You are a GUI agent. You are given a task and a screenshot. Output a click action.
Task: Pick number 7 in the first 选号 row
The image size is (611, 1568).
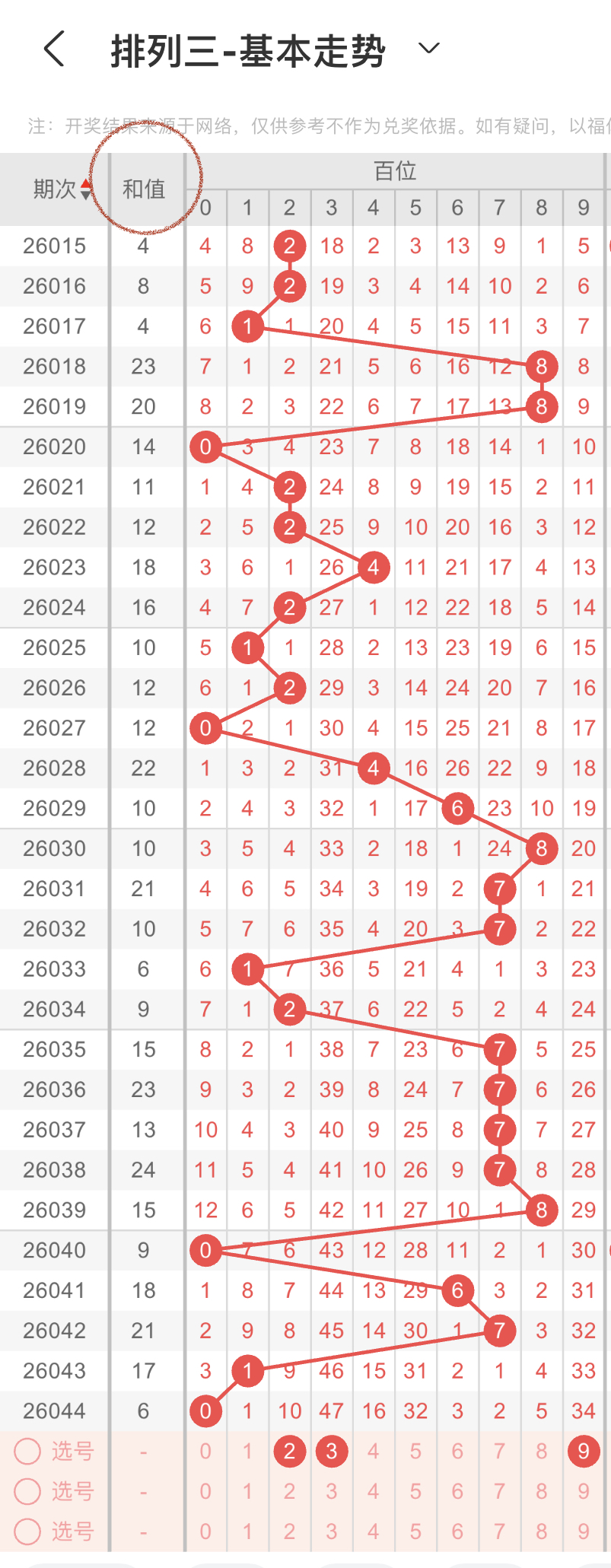[x=499, y=1452]
